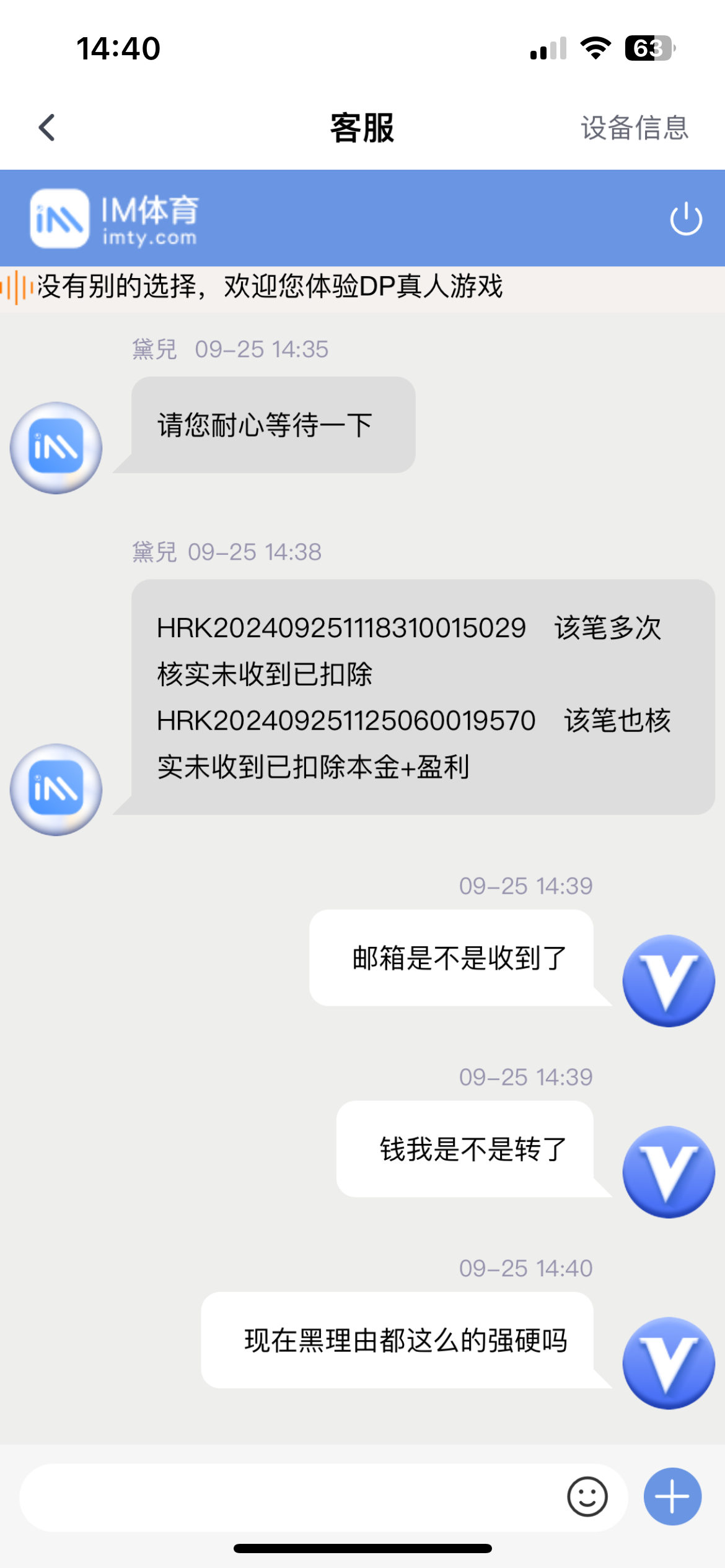Go back using the top-left arrow
The image size is (725, 1568).
[x=47, y=128]
